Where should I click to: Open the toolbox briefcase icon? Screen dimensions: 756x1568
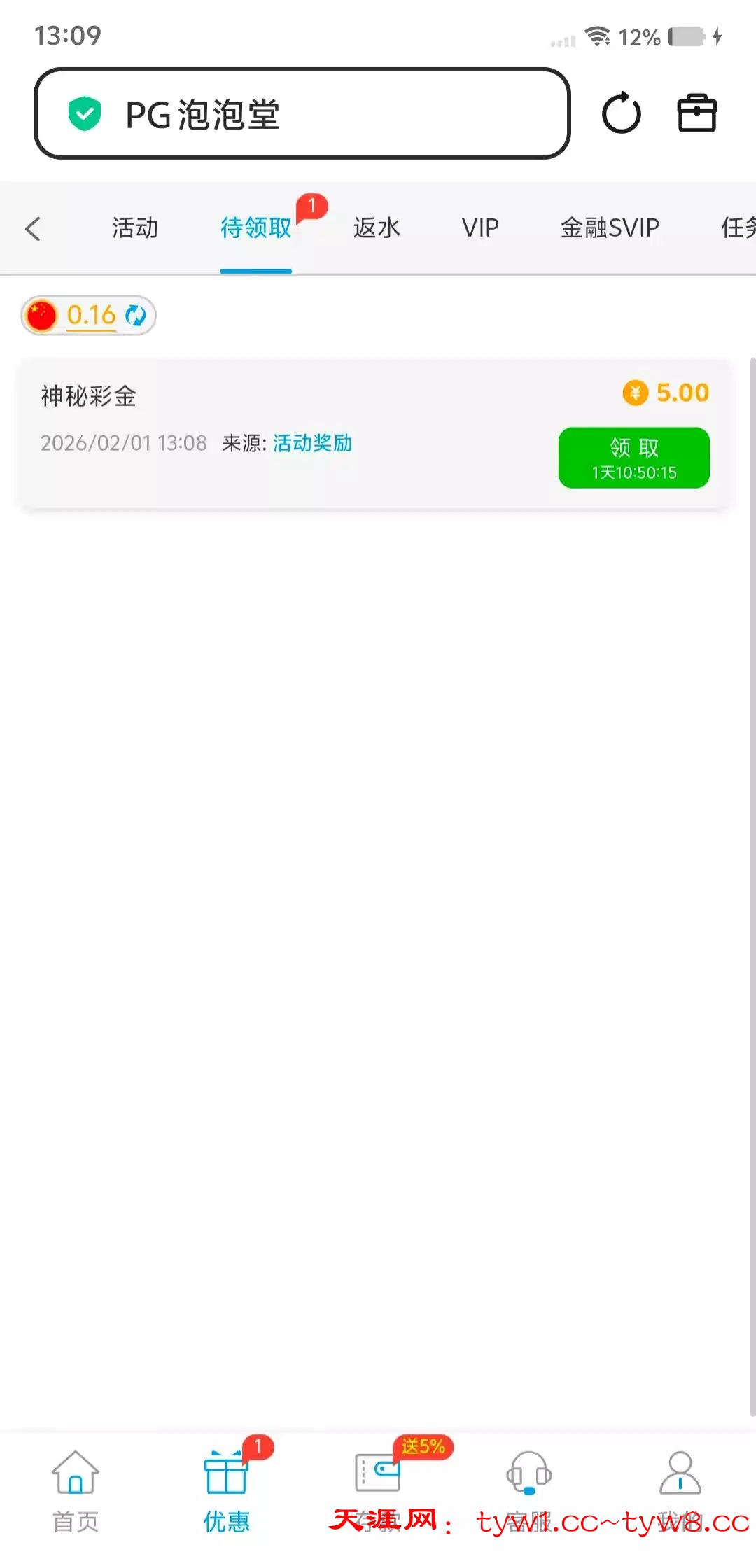[x=696, y=113]
